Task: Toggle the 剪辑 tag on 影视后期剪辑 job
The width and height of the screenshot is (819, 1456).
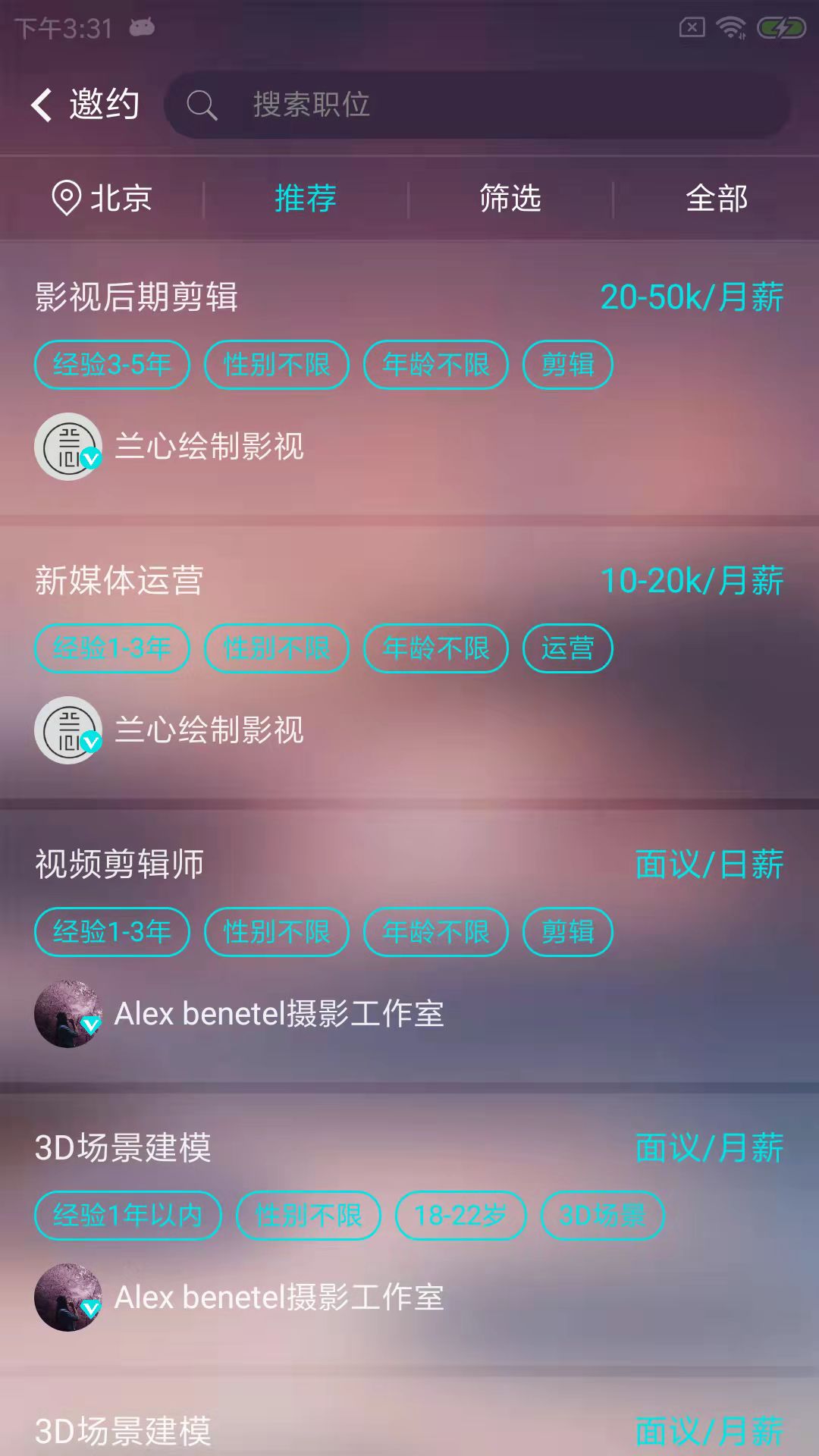Action: pos(567,365)
